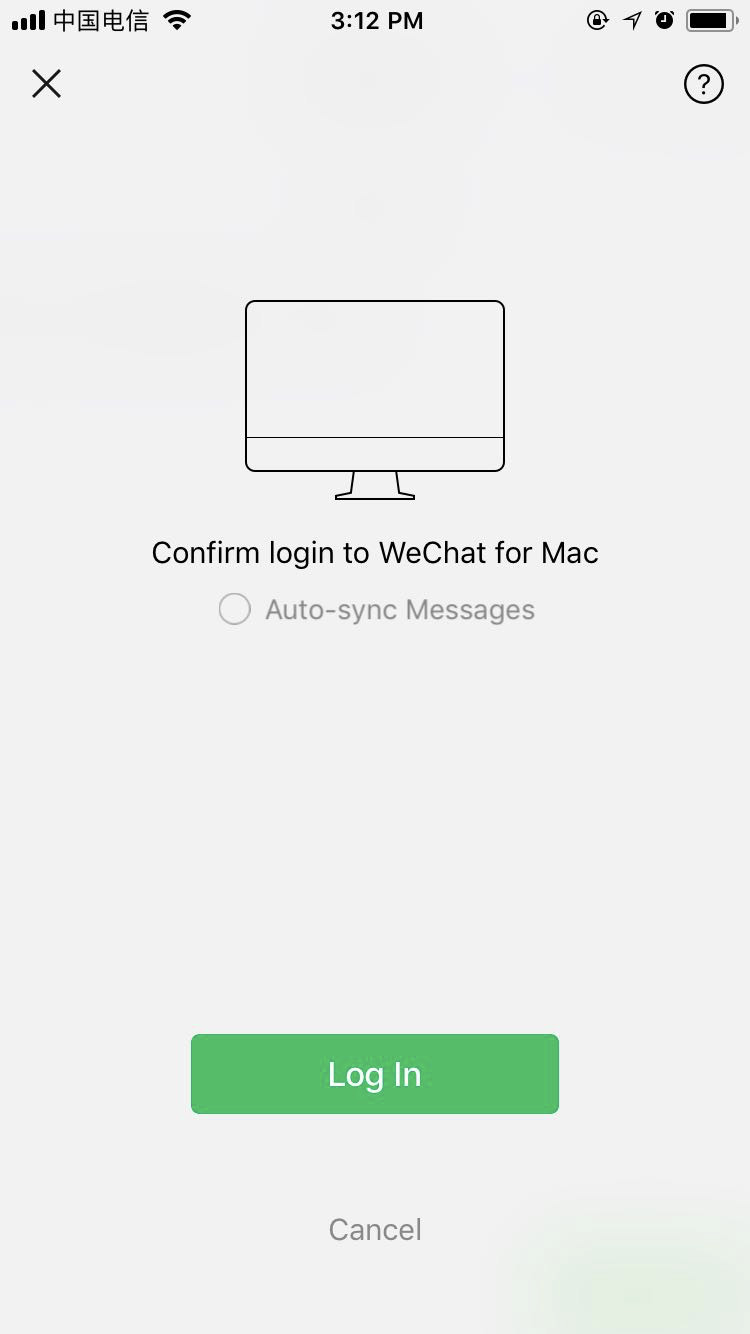The height and width of the screenshot is (1334, 750).
Task: Tap the green Log In button
Action: (374, 1074)
